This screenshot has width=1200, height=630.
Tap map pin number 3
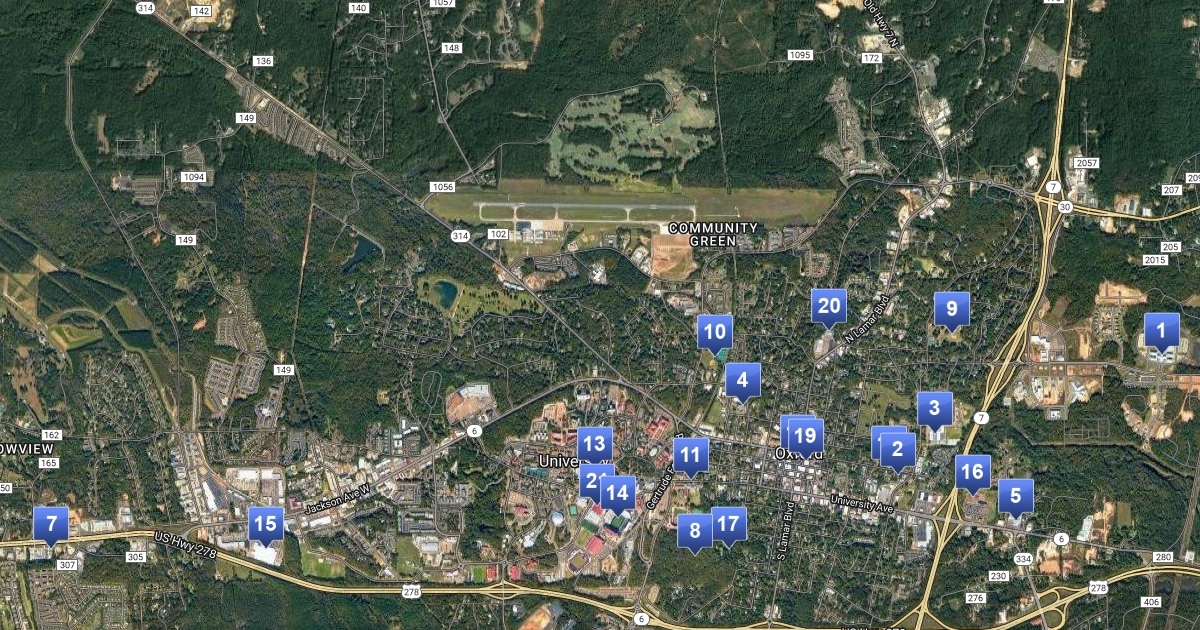click(935, 408)
